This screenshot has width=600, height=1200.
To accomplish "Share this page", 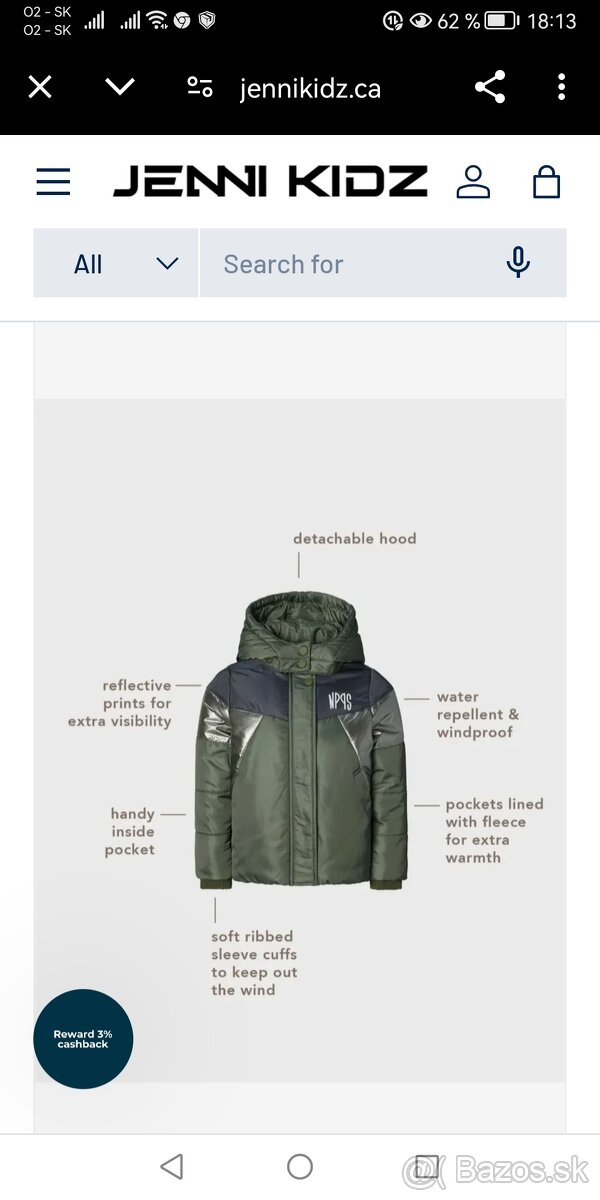I will click(490, 88).
